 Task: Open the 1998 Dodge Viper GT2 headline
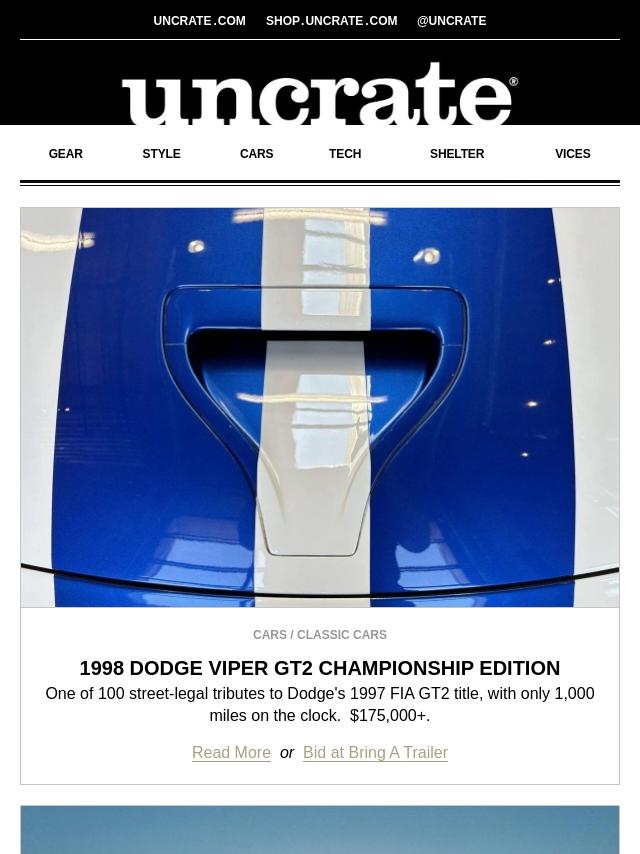pos(320,668)
